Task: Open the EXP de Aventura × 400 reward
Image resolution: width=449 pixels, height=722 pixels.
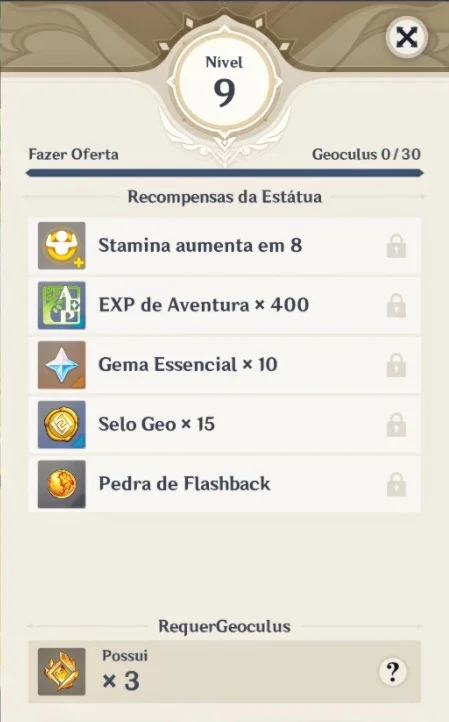Action: [x=224, y=305]
